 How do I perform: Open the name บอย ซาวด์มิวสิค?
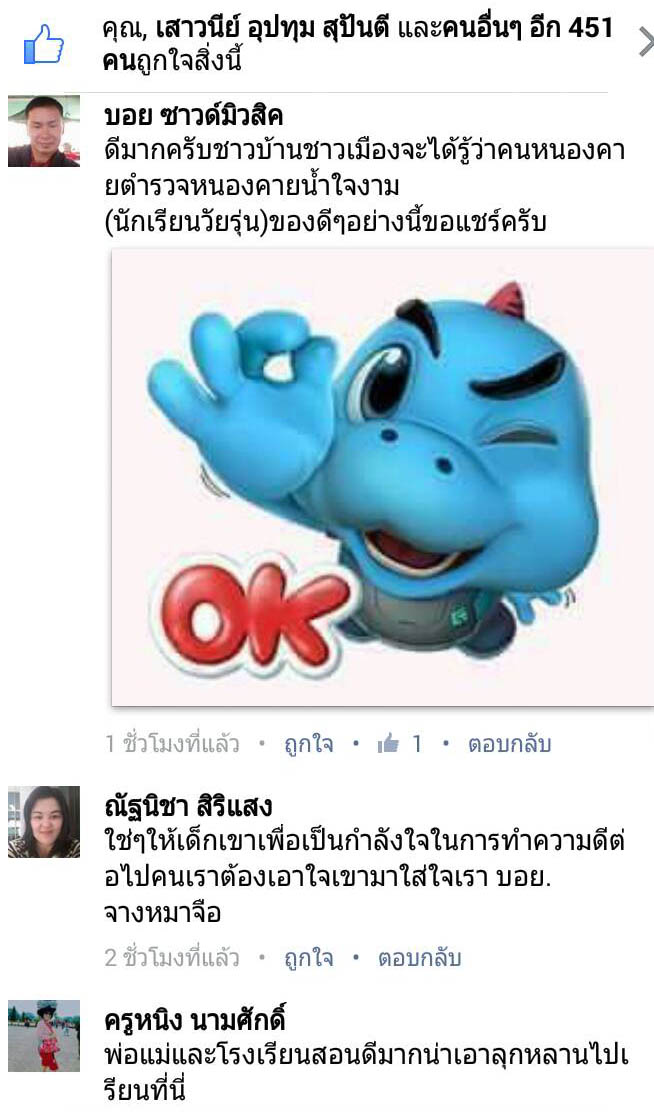pos(194,116)
